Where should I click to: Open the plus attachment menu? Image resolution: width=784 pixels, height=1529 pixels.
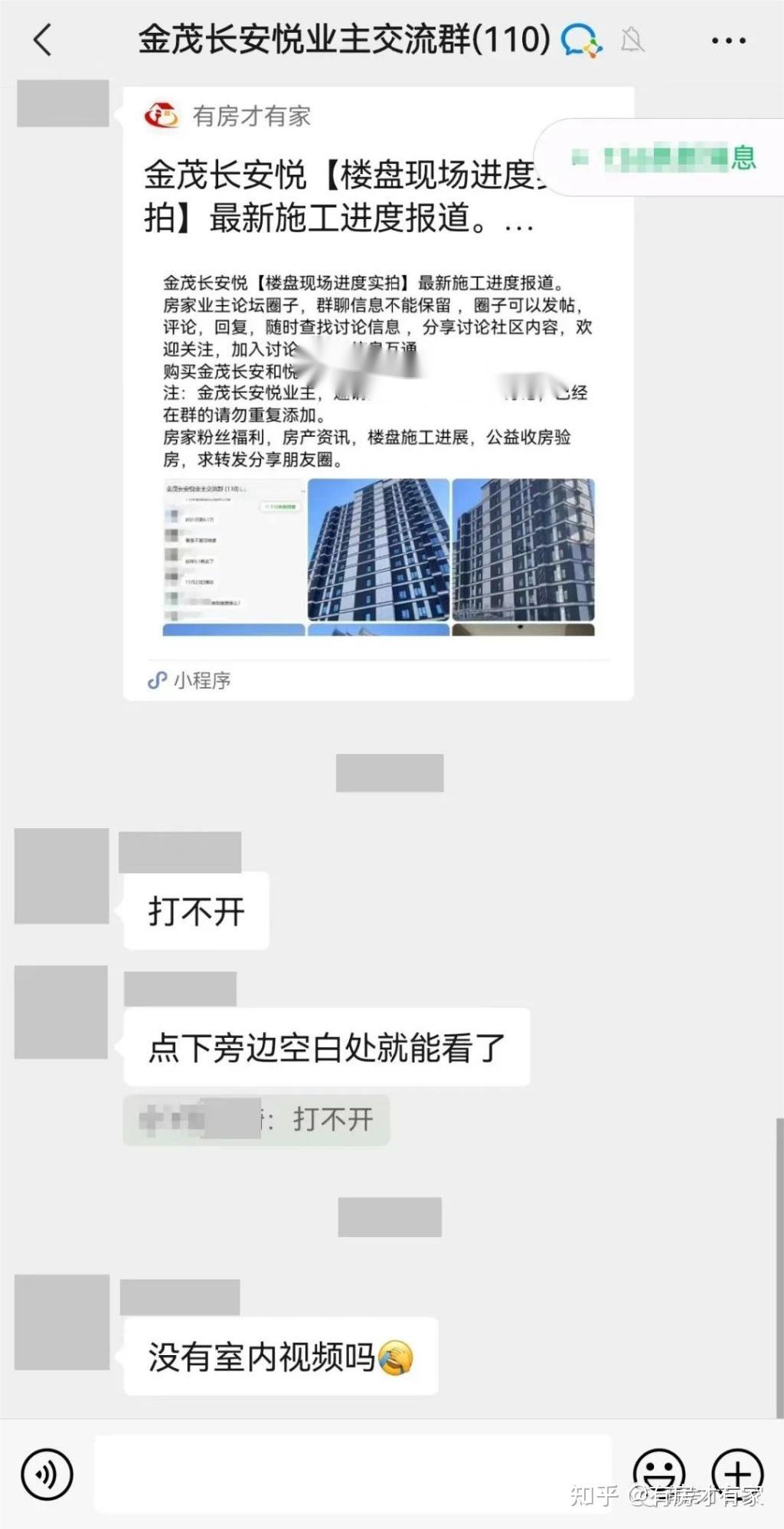click(737, 1472)
